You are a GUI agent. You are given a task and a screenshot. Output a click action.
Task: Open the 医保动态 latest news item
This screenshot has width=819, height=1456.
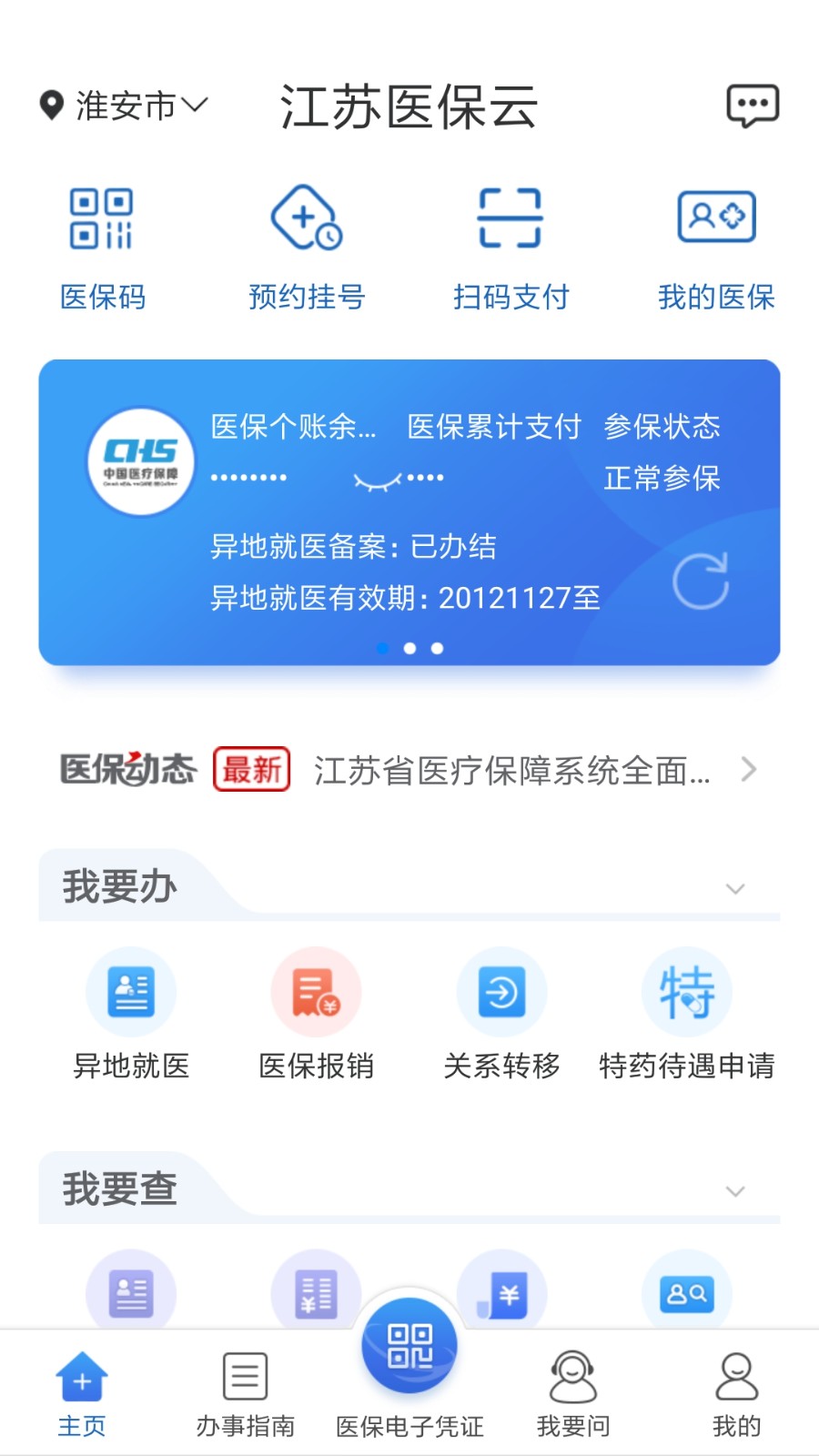coord(510,771)
